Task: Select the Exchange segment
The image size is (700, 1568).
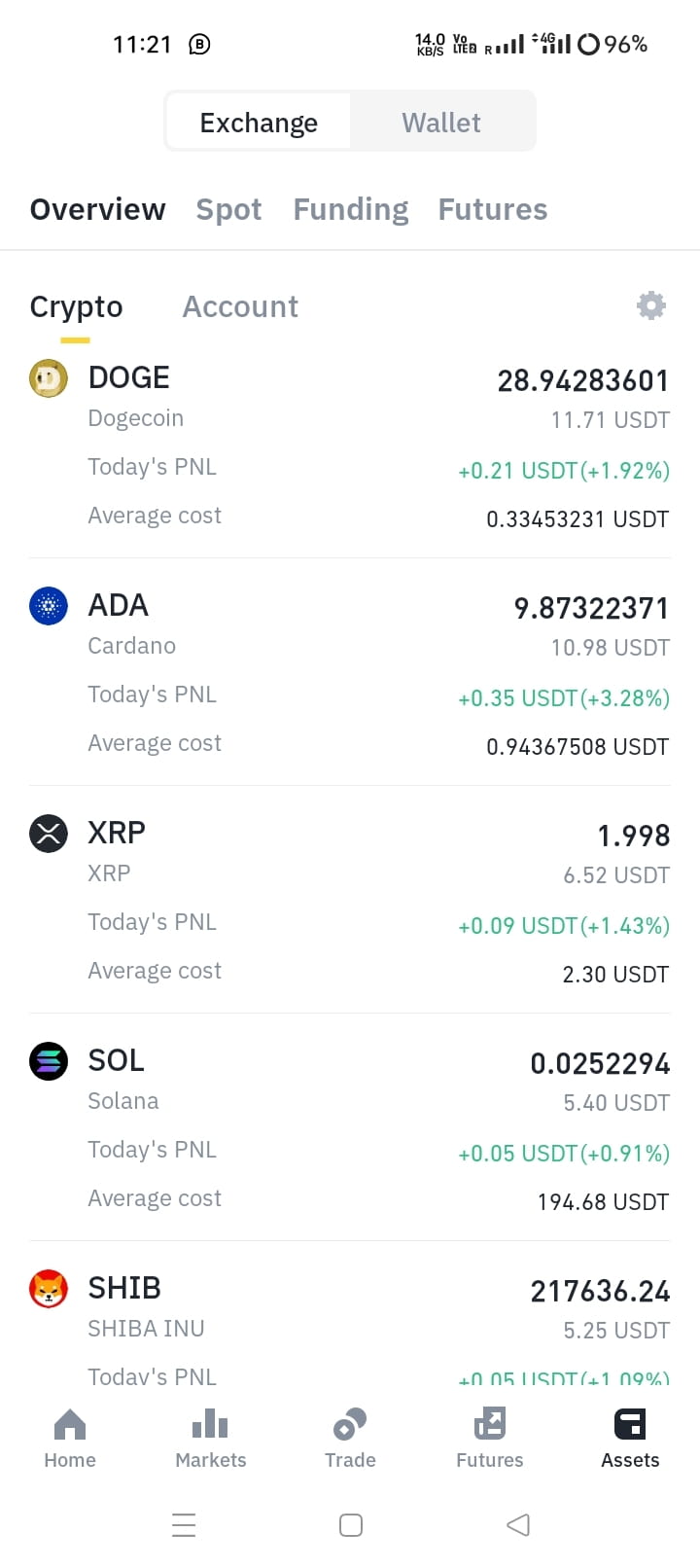Action: pos(259,123)
